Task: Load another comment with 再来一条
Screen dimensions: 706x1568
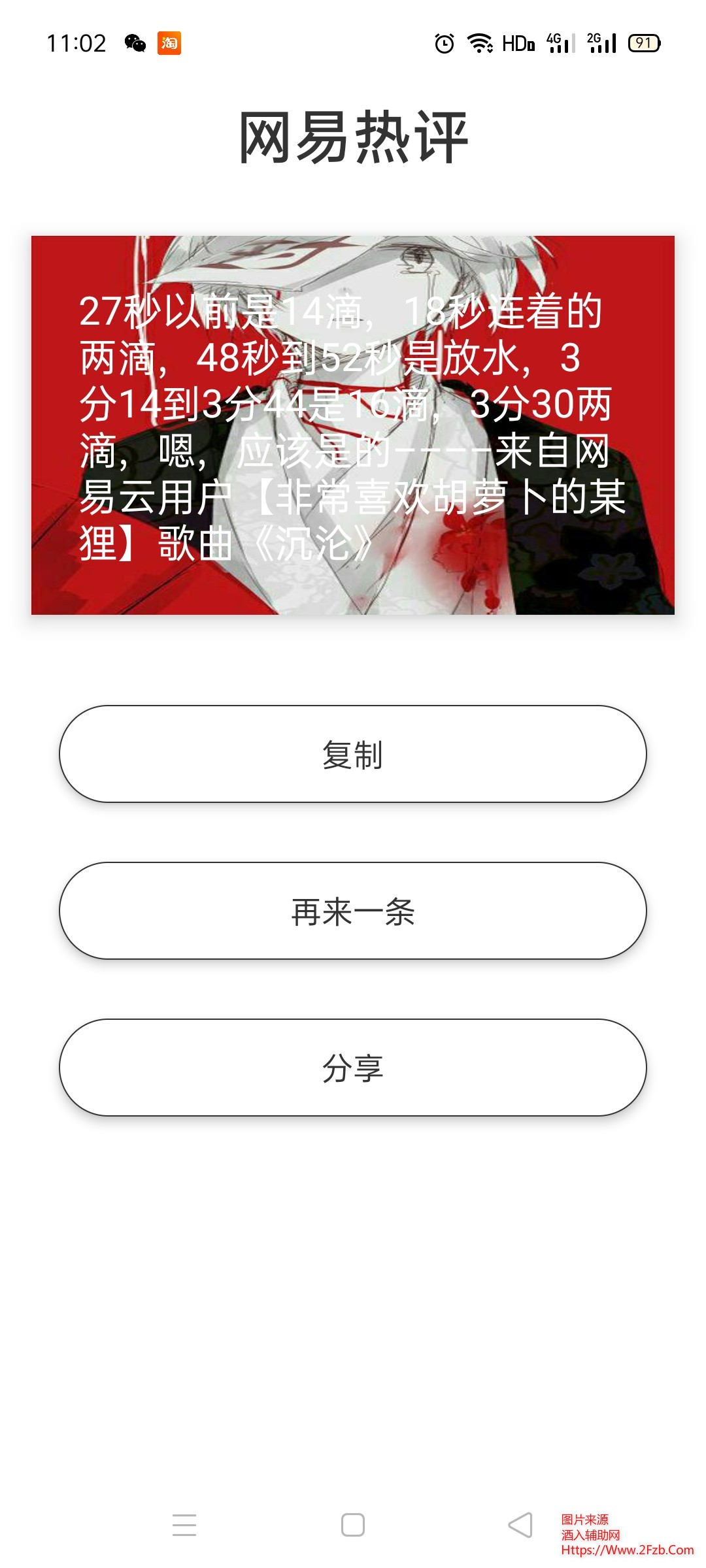Action: [353, 911]
